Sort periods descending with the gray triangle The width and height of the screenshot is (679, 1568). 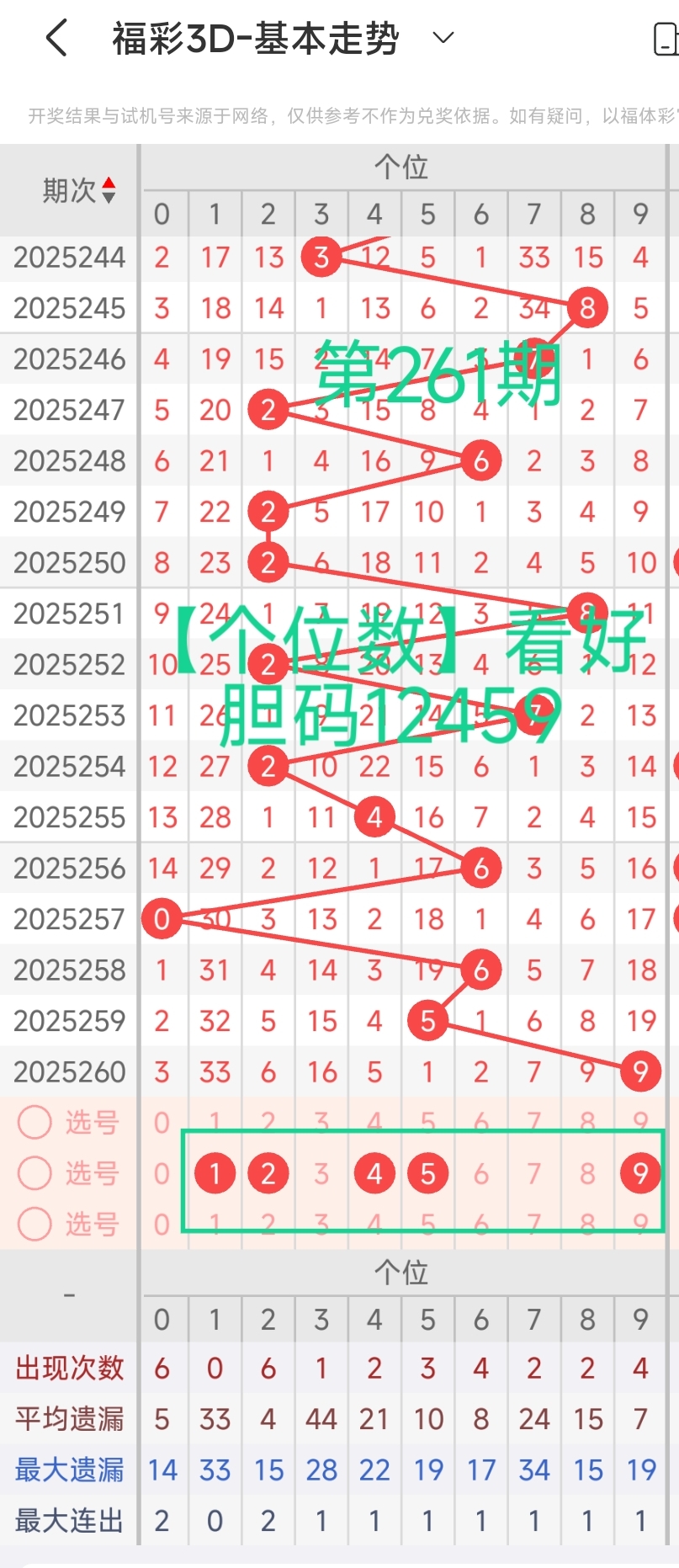click(x=109, y=195)
